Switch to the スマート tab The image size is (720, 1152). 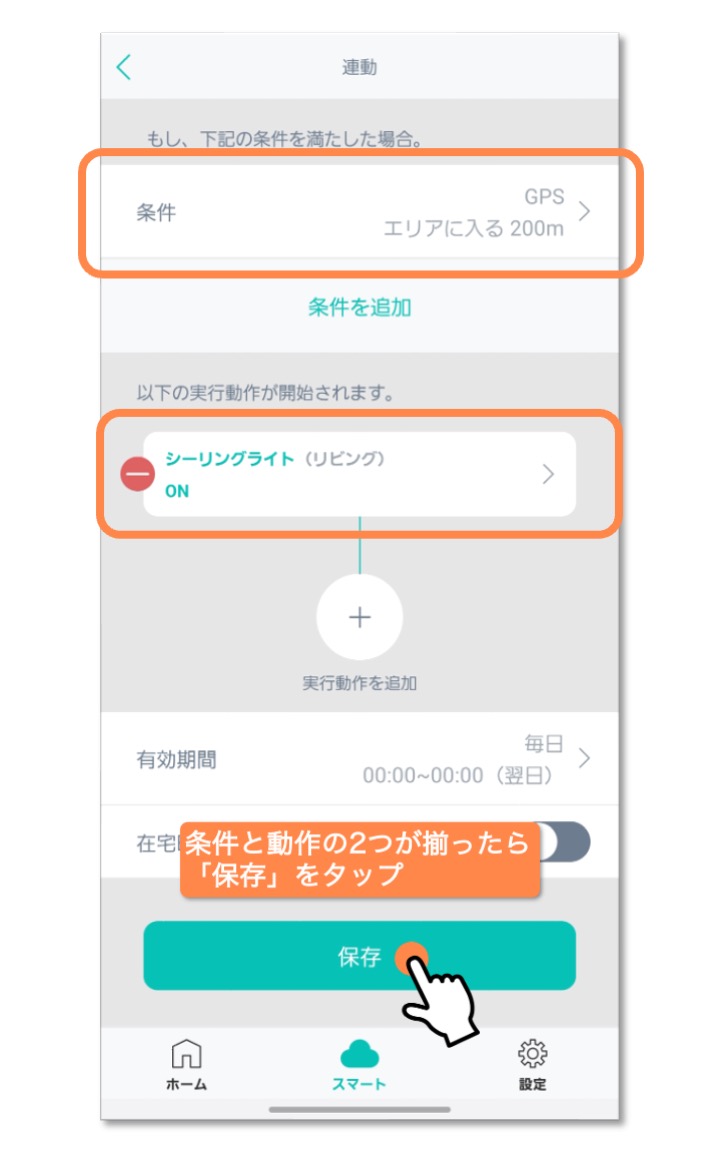click(360, 1064)
